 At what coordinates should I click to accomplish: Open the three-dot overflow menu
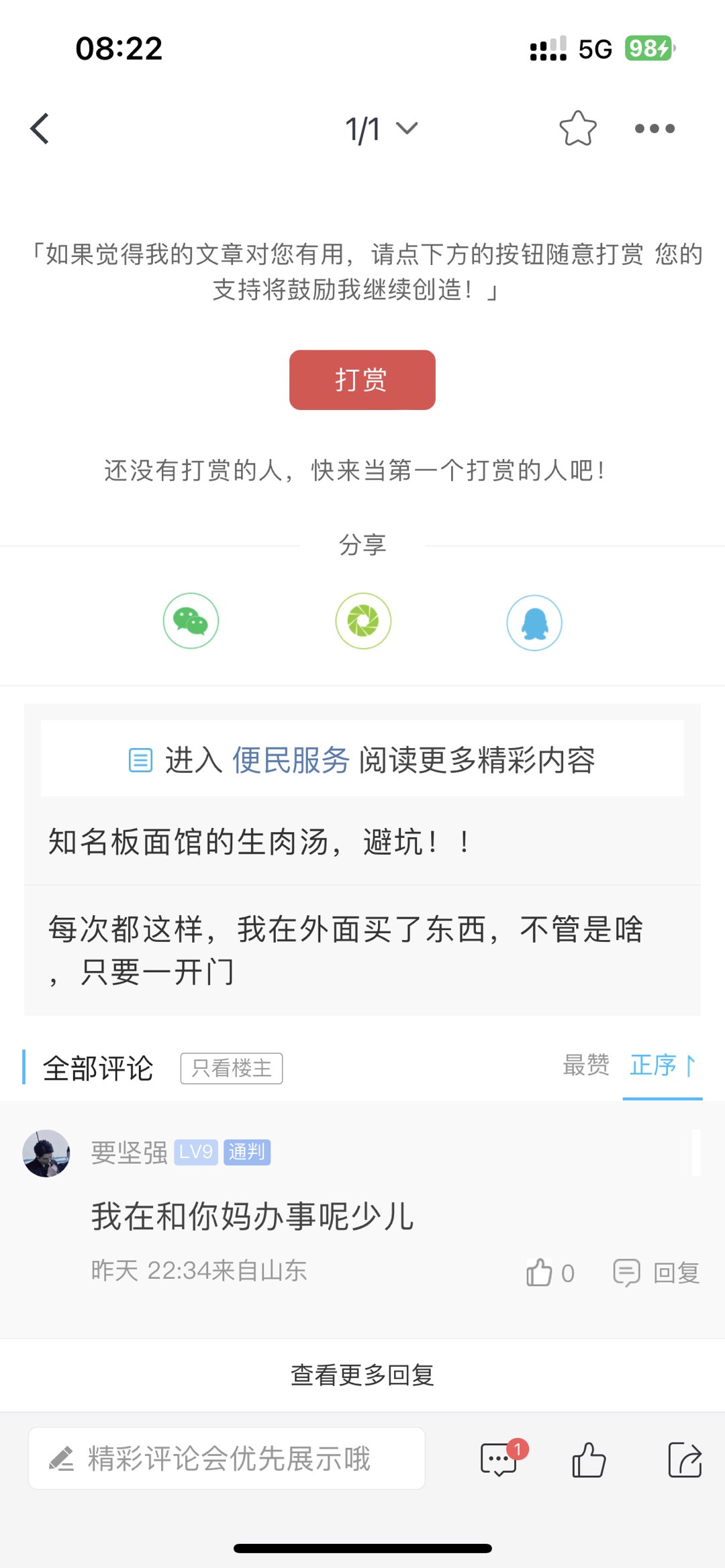(x=655, y=128)
